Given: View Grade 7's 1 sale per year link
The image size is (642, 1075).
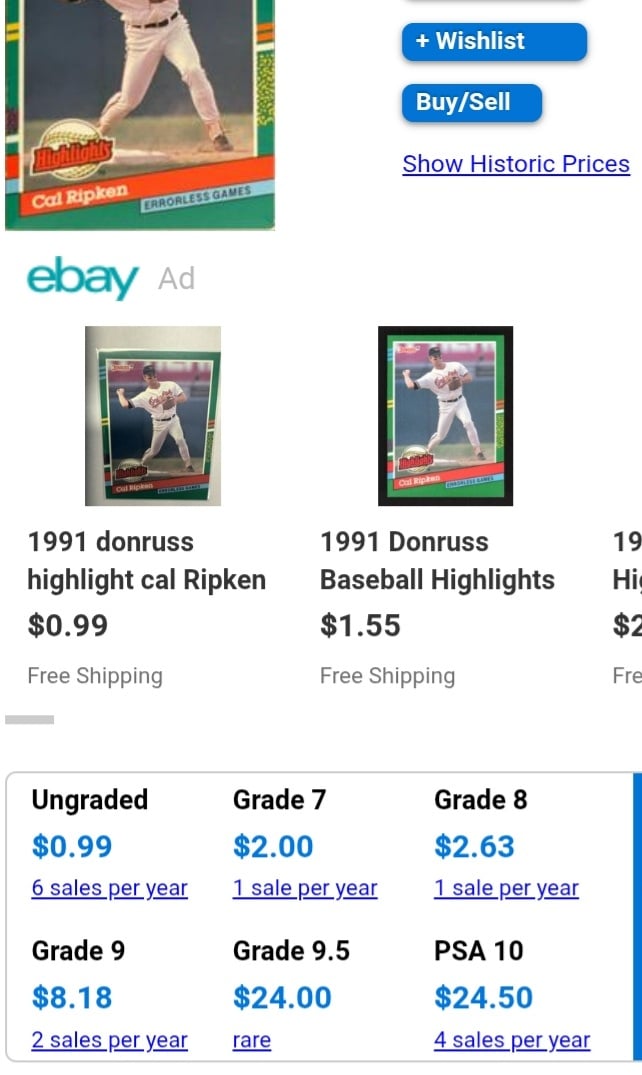Looking at the screenshot, I should pyautogui.click(x=305, y=888).
